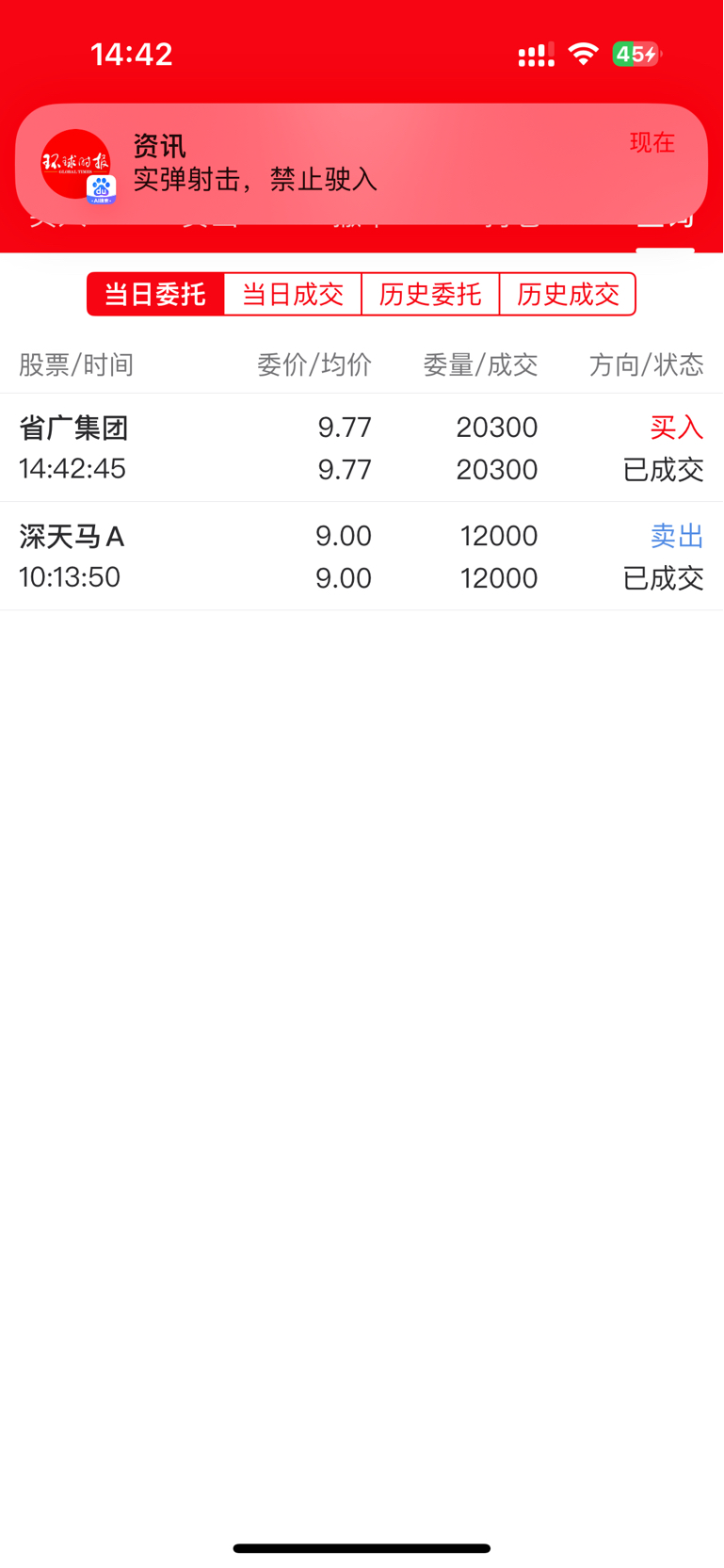This screenshot has width=724, height=1568.
Task: Switch to 历史委托 segment
Action: pyautogui.click(x=430, y=295)
